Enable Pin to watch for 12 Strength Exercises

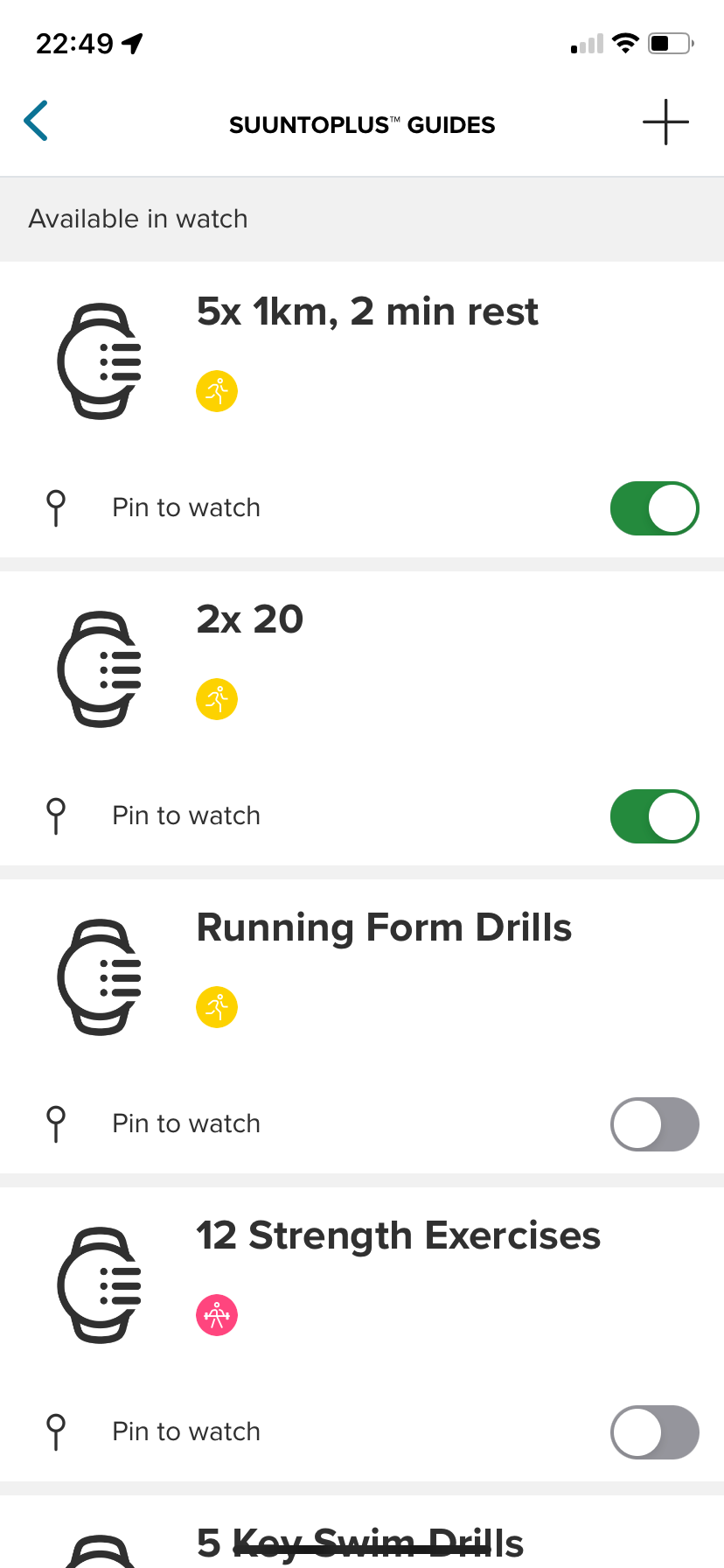click(654, 1432)
